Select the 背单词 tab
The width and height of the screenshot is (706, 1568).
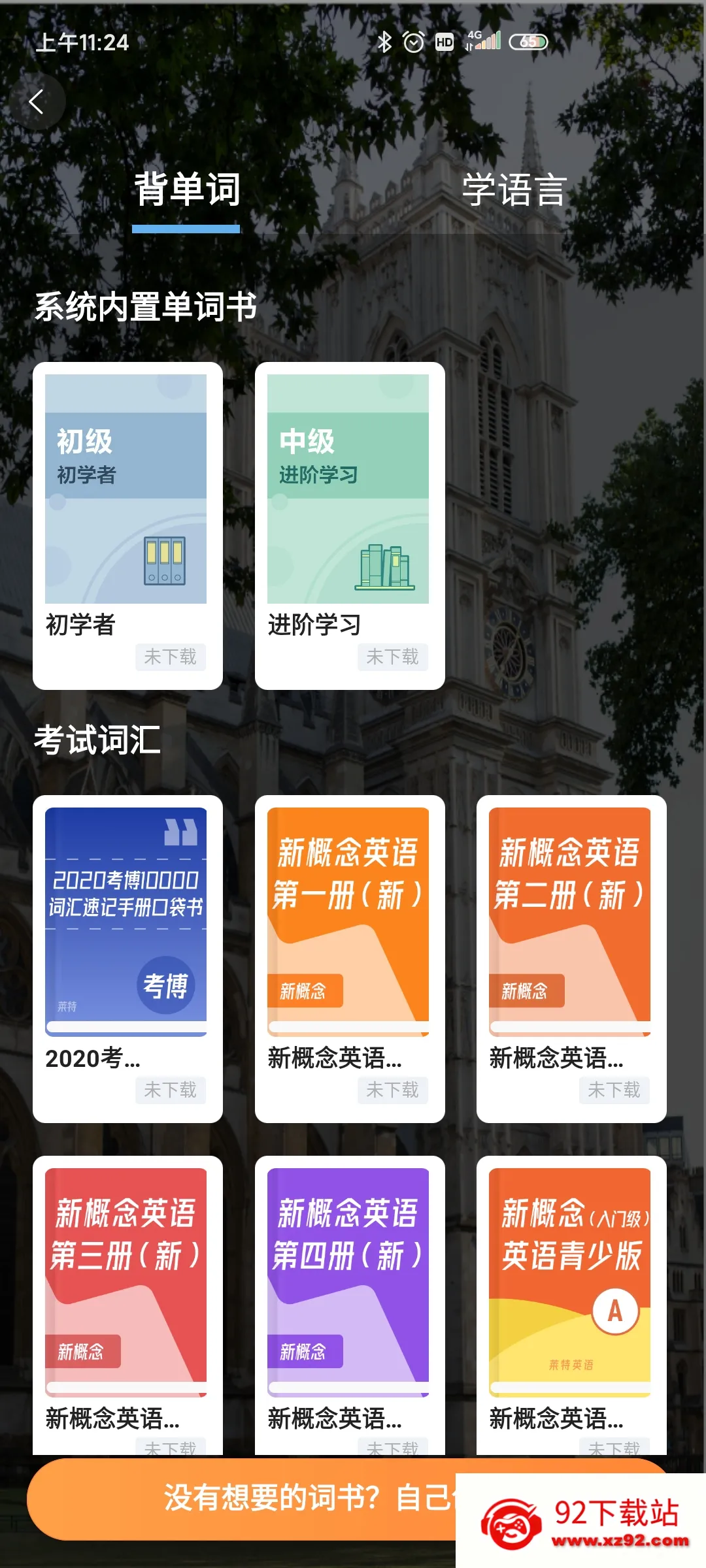(186, 190)
